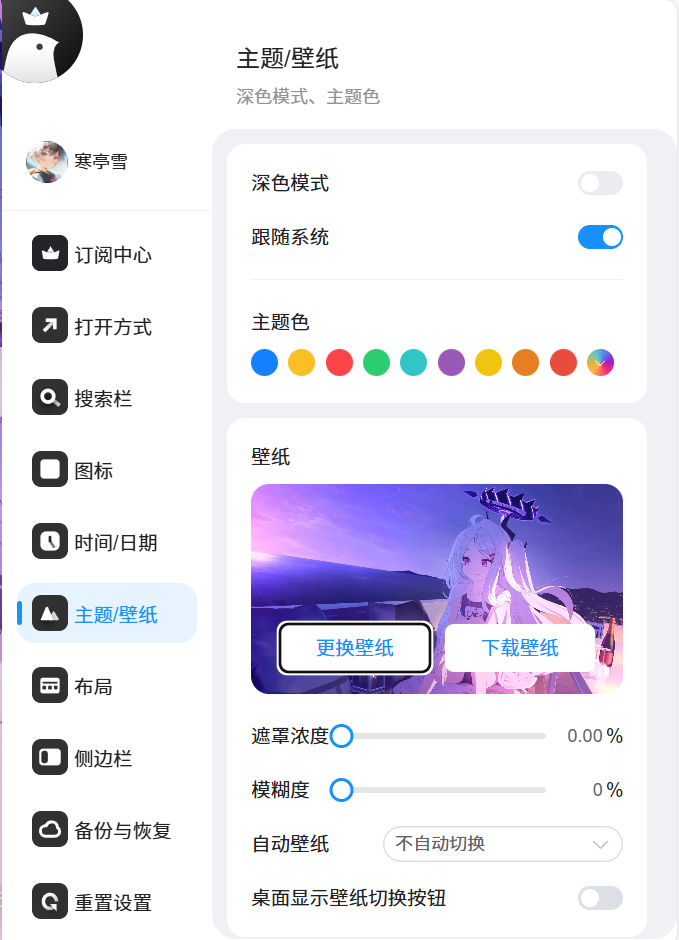Select the purple theme color
The image size is (679, 940).
click(x=451, y=362)
